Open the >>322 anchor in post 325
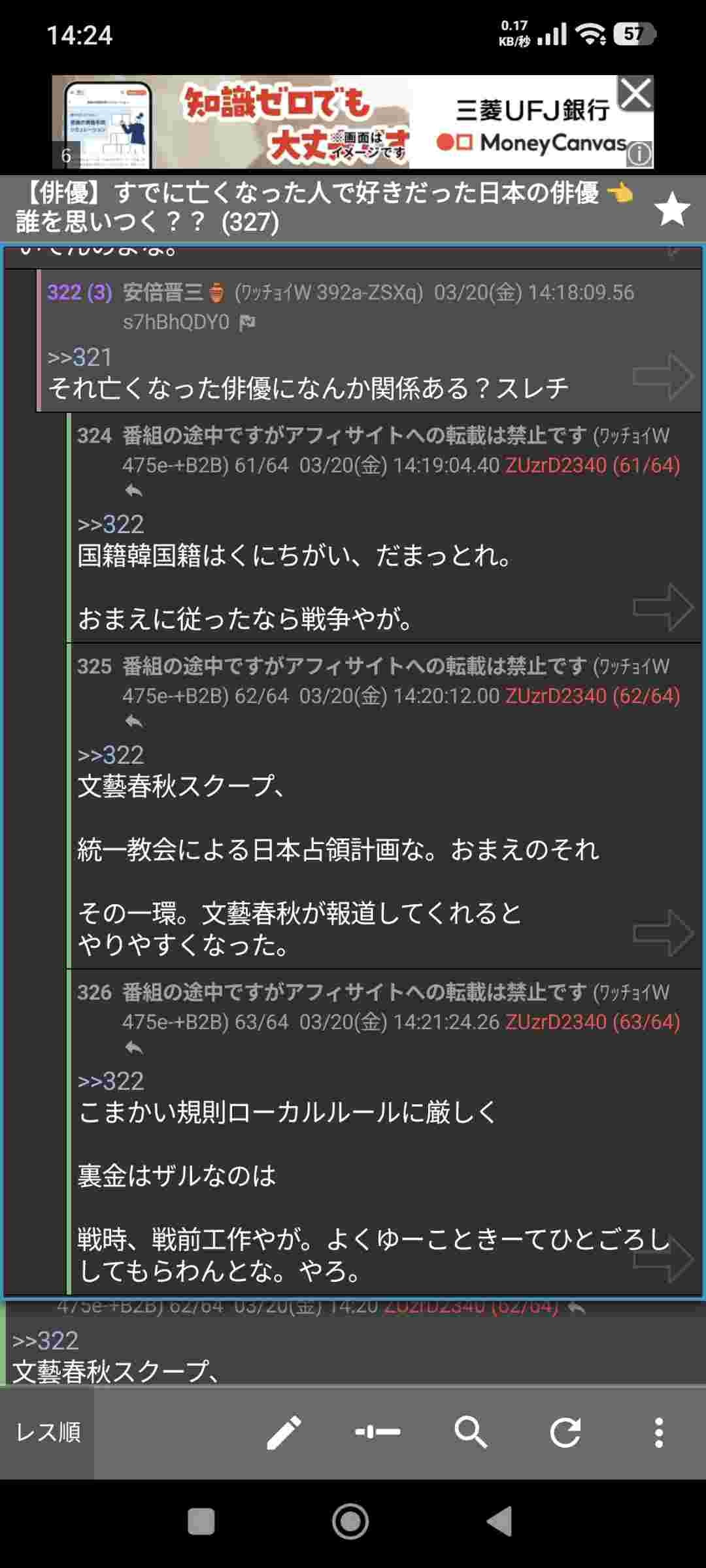Viewport: 706px width, 1568px height. point(110,755)
